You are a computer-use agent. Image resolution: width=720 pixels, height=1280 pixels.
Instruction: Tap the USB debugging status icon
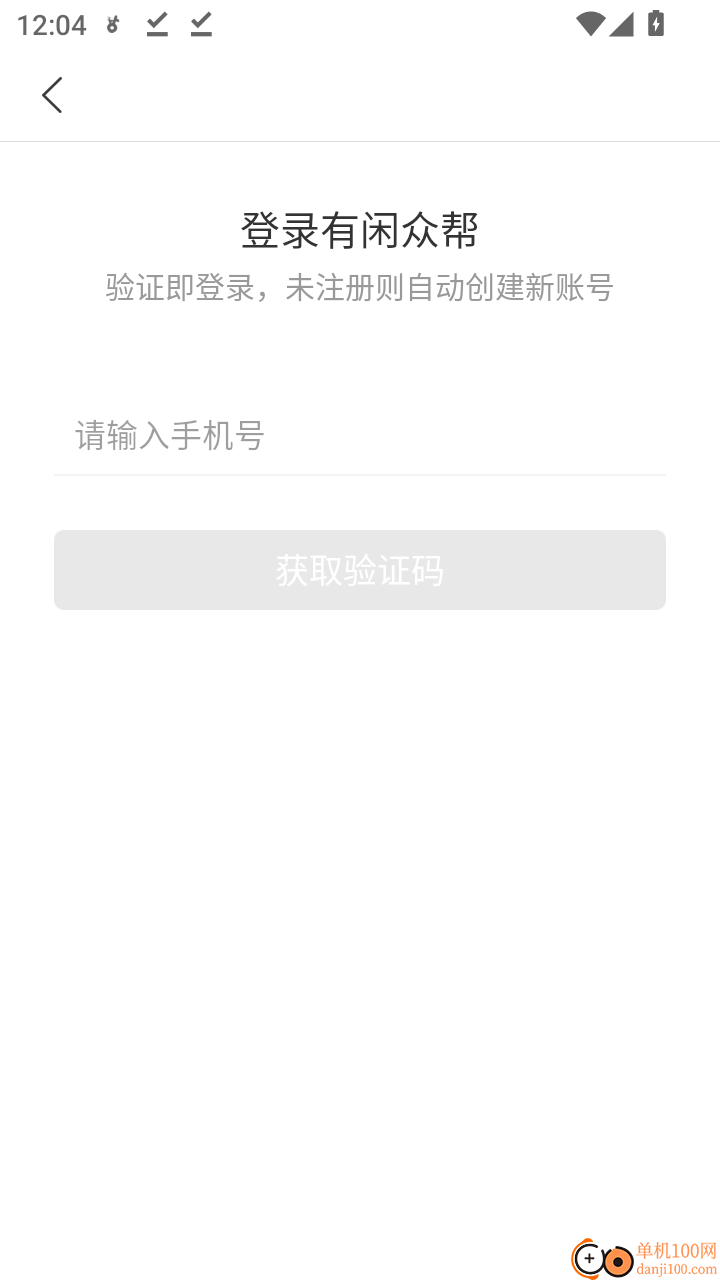tap(112, 24)
